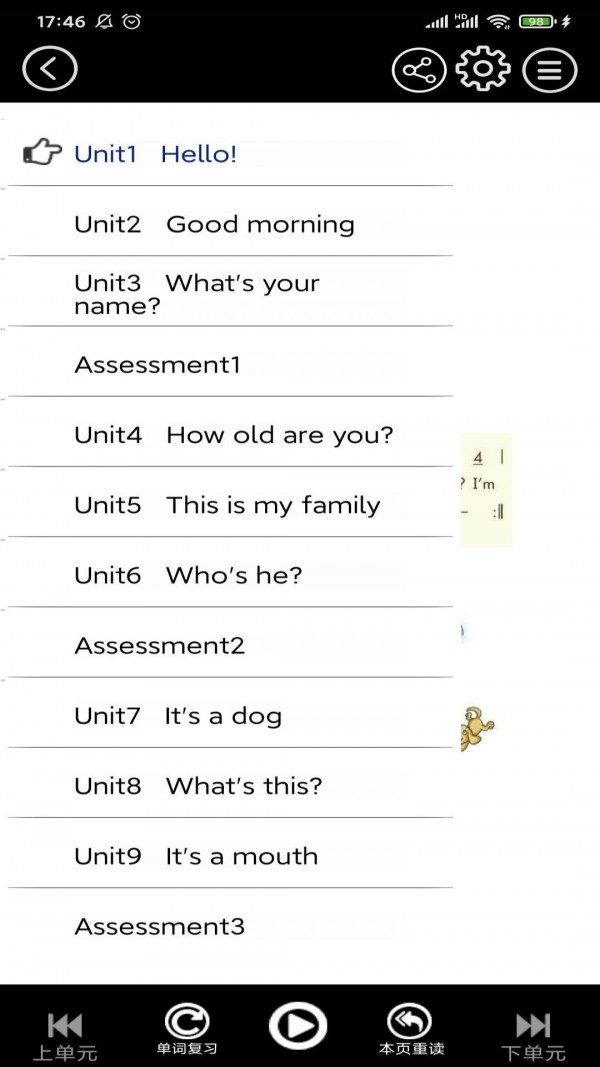Select Unit6 Who's he?
Viewport: 600px width, 1067px height.
(188, 575)
